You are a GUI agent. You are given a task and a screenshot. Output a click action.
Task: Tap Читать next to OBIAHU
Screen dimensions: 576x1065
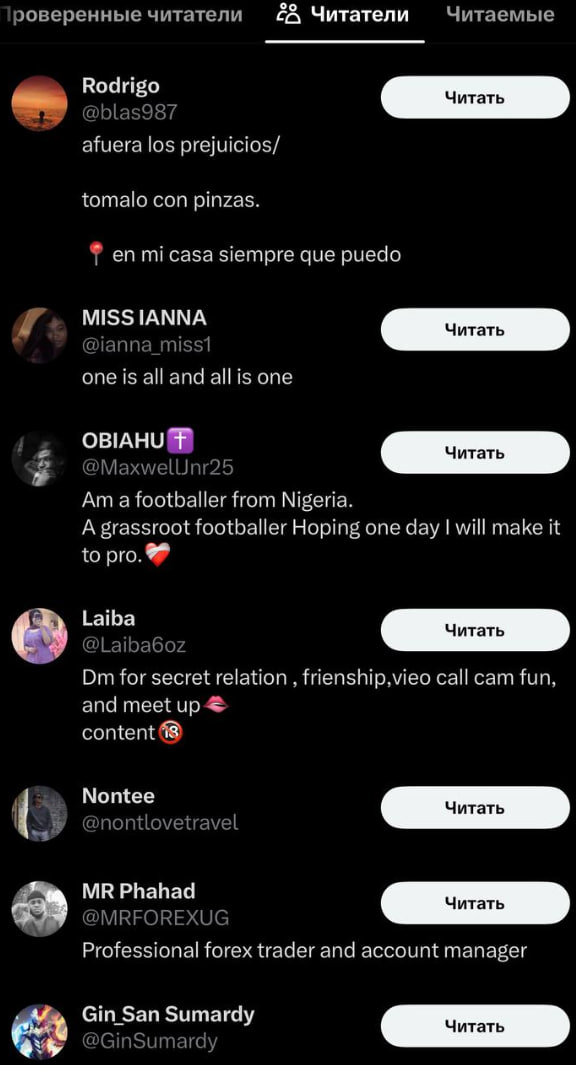point(475,452)
